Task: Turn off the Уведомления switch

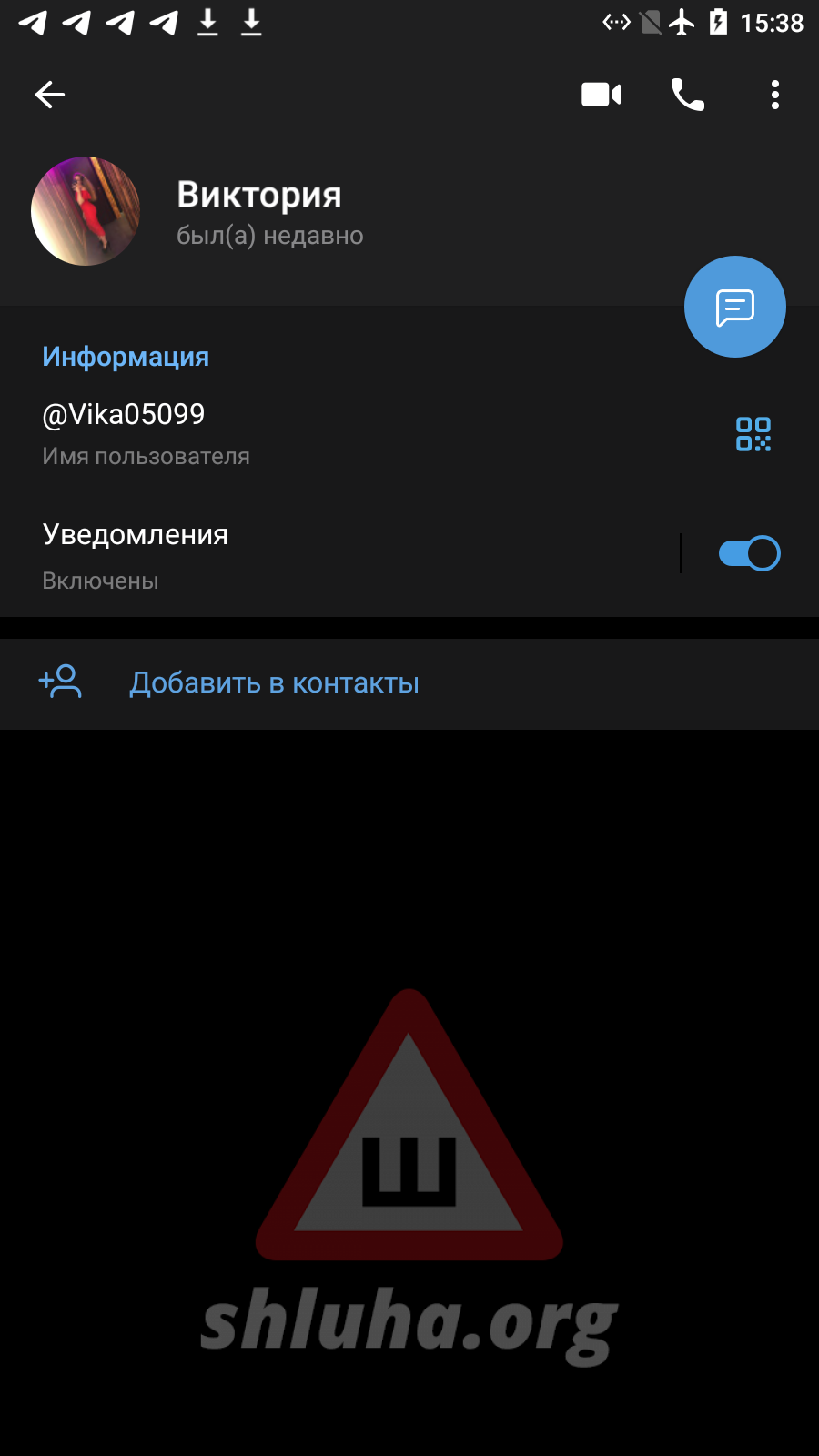Action: (749, 553)
